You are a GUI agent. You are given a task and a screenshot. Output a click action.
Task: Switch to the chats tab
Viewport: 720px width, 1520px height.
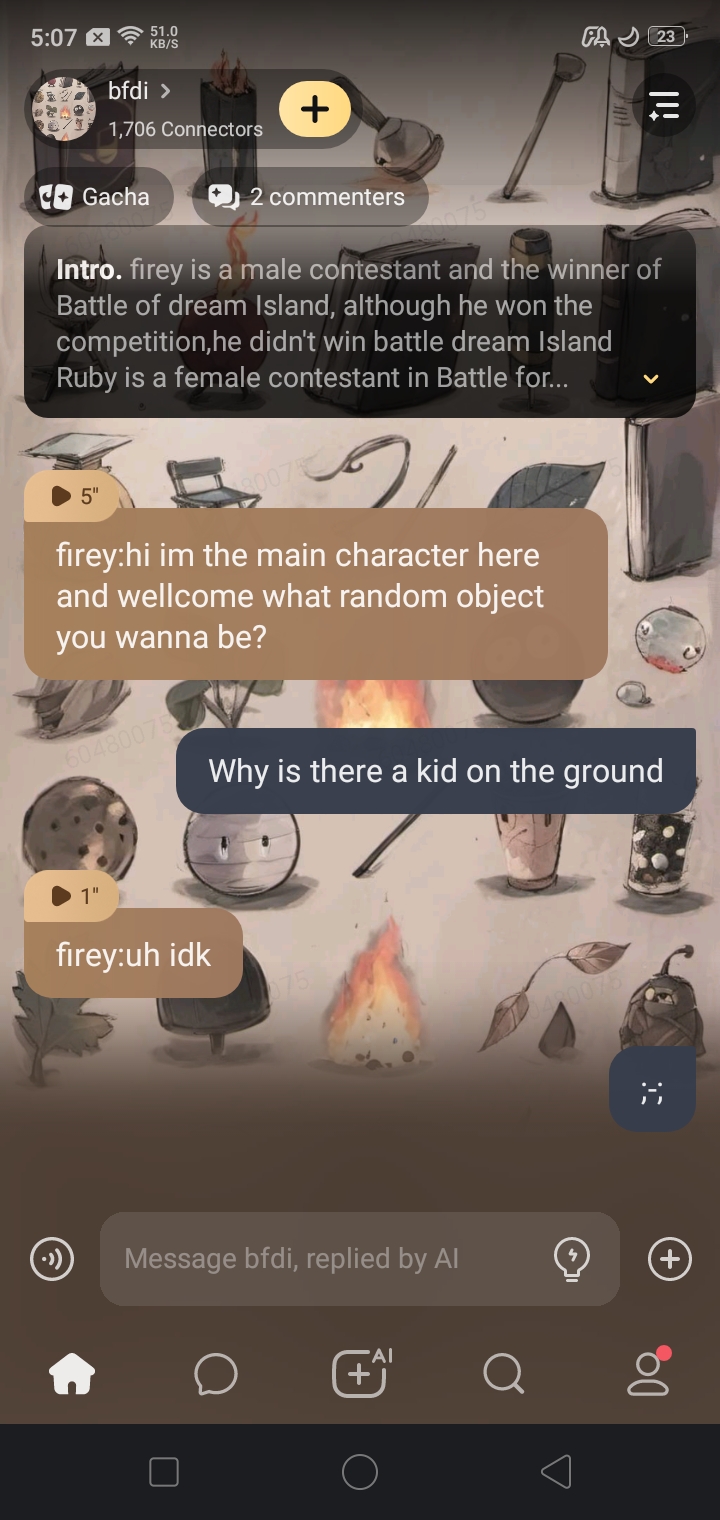tap(216, 1374)
